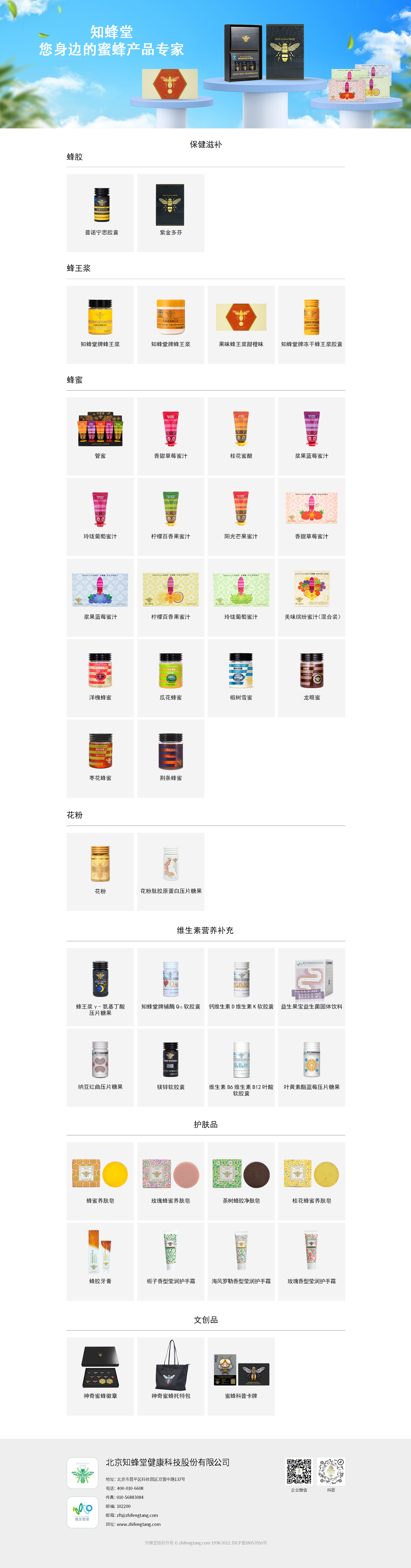The image size is (411, 1568).
Task: View the 椴树雪蜜 product
Action: click(241, 677)
